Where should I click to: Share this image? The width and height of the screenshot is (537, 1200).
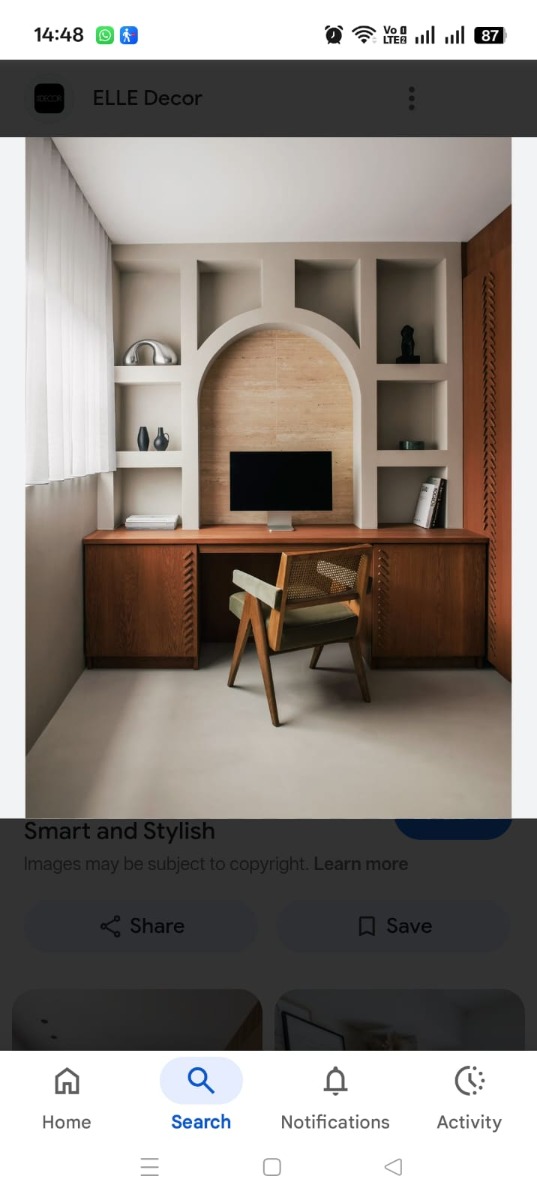click(141, 926)
